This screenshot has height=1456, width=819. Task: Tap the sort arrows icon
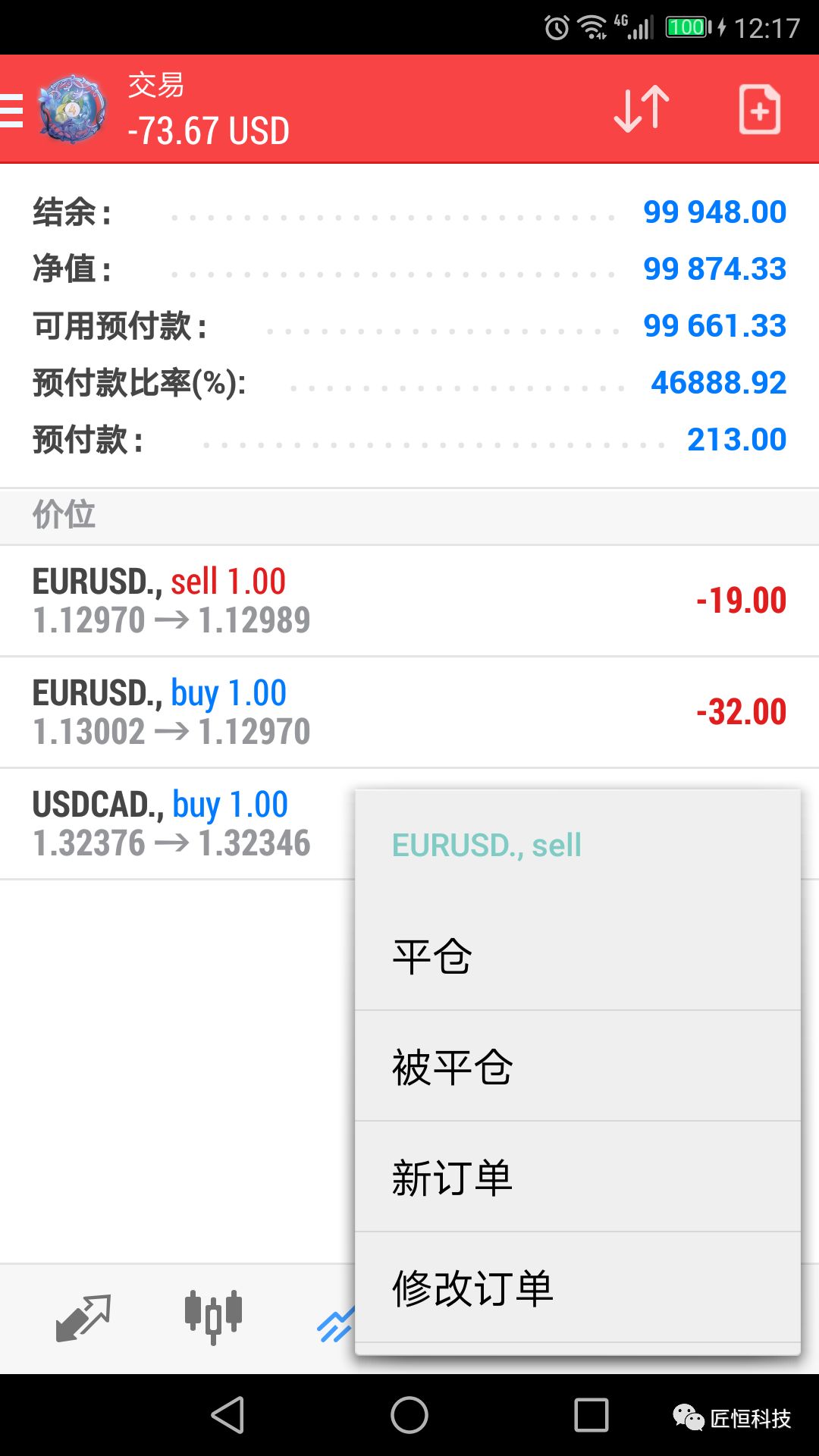point(642,110)
